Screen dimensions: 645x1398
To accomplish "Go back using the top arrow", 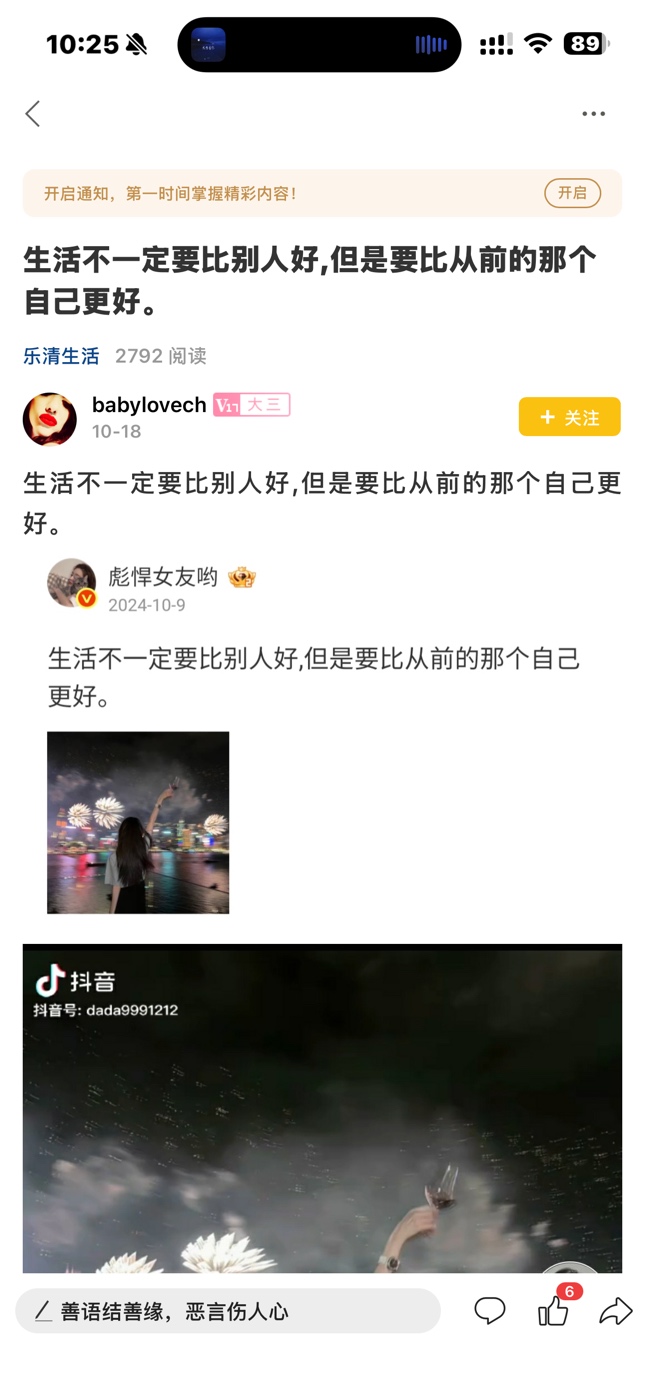I will tap(33, 114).
